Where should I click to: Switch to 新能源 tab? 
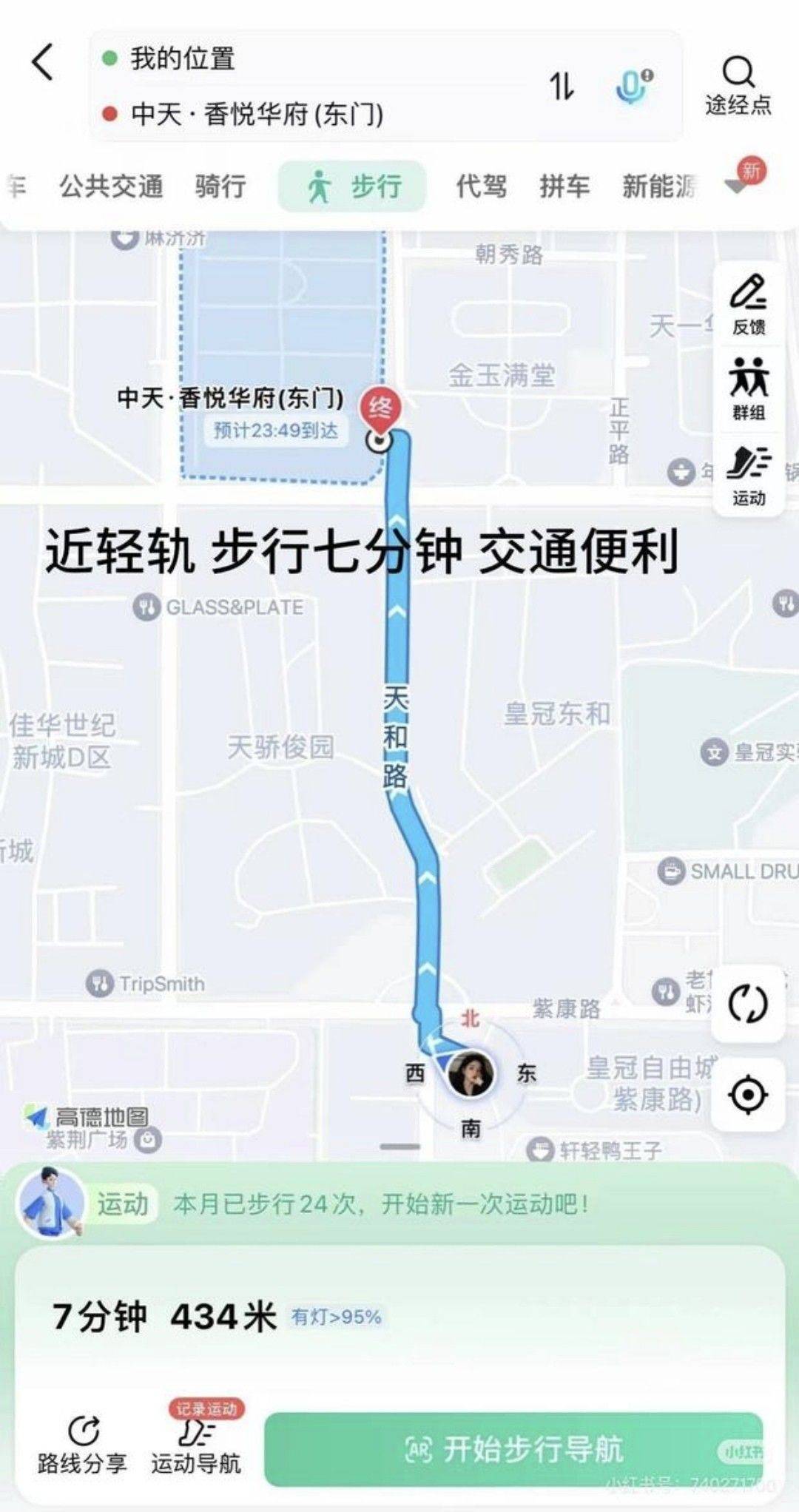point(658,186)
